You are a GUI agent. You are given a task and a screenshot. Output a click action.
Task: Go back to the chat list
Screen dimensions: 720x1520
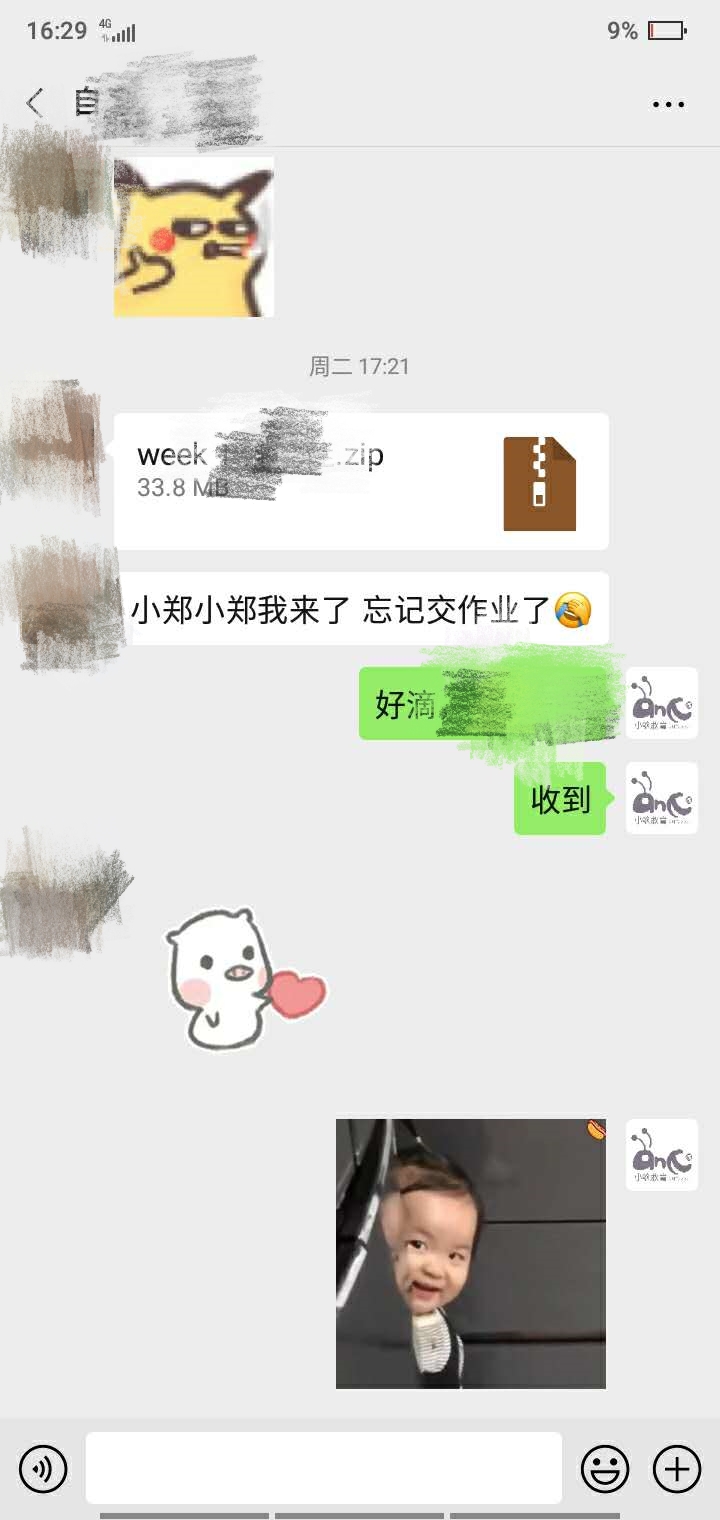(35, 103)
